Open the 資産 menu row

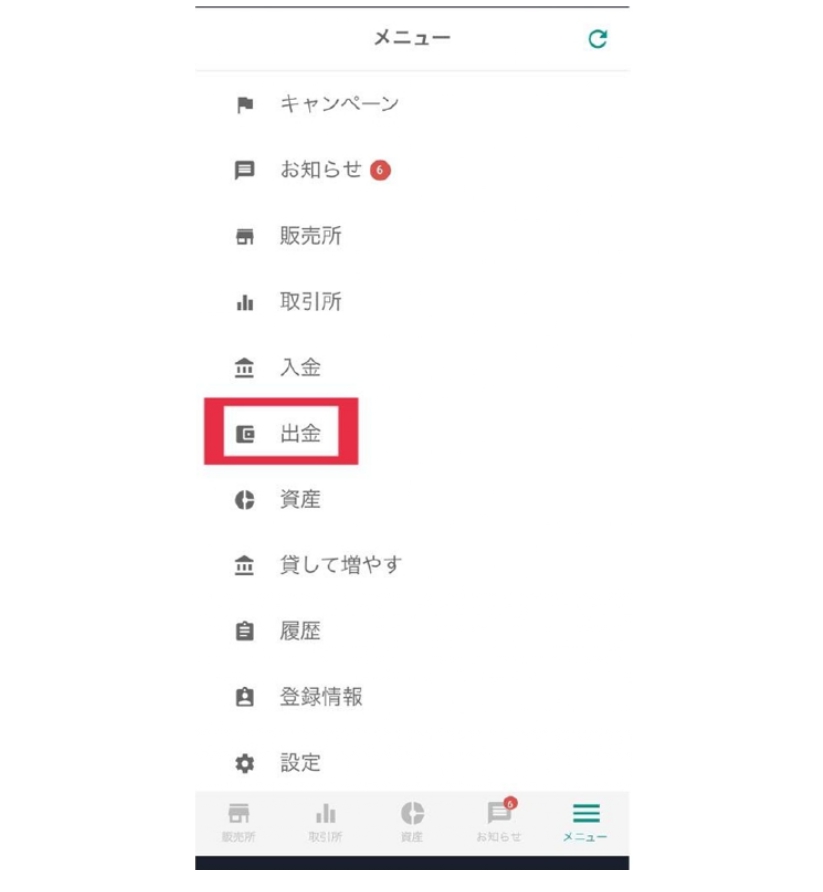300,499
